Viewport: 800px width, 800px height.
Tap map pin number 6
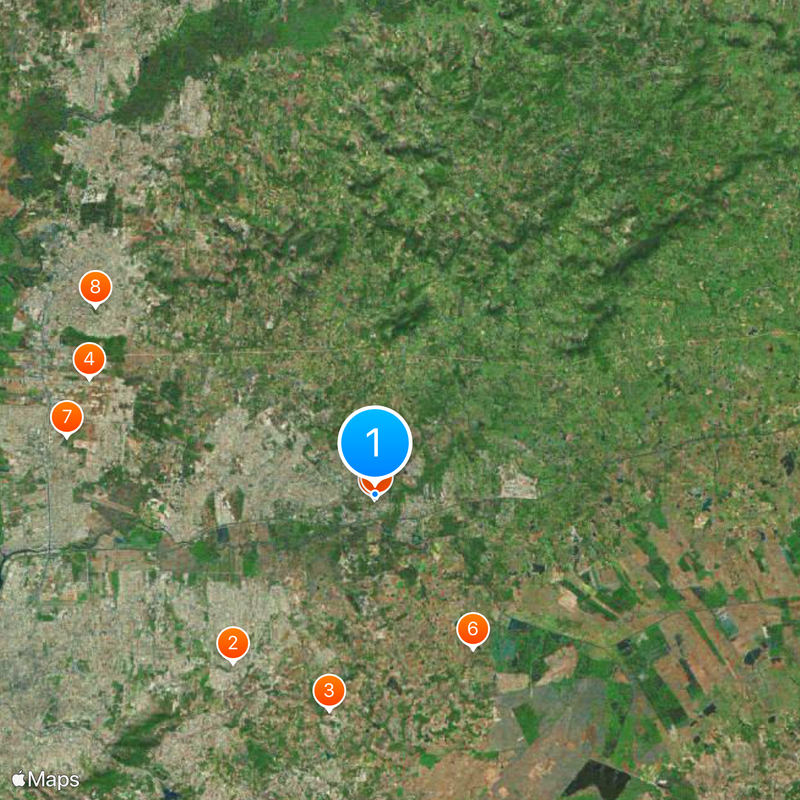point(473,629)
